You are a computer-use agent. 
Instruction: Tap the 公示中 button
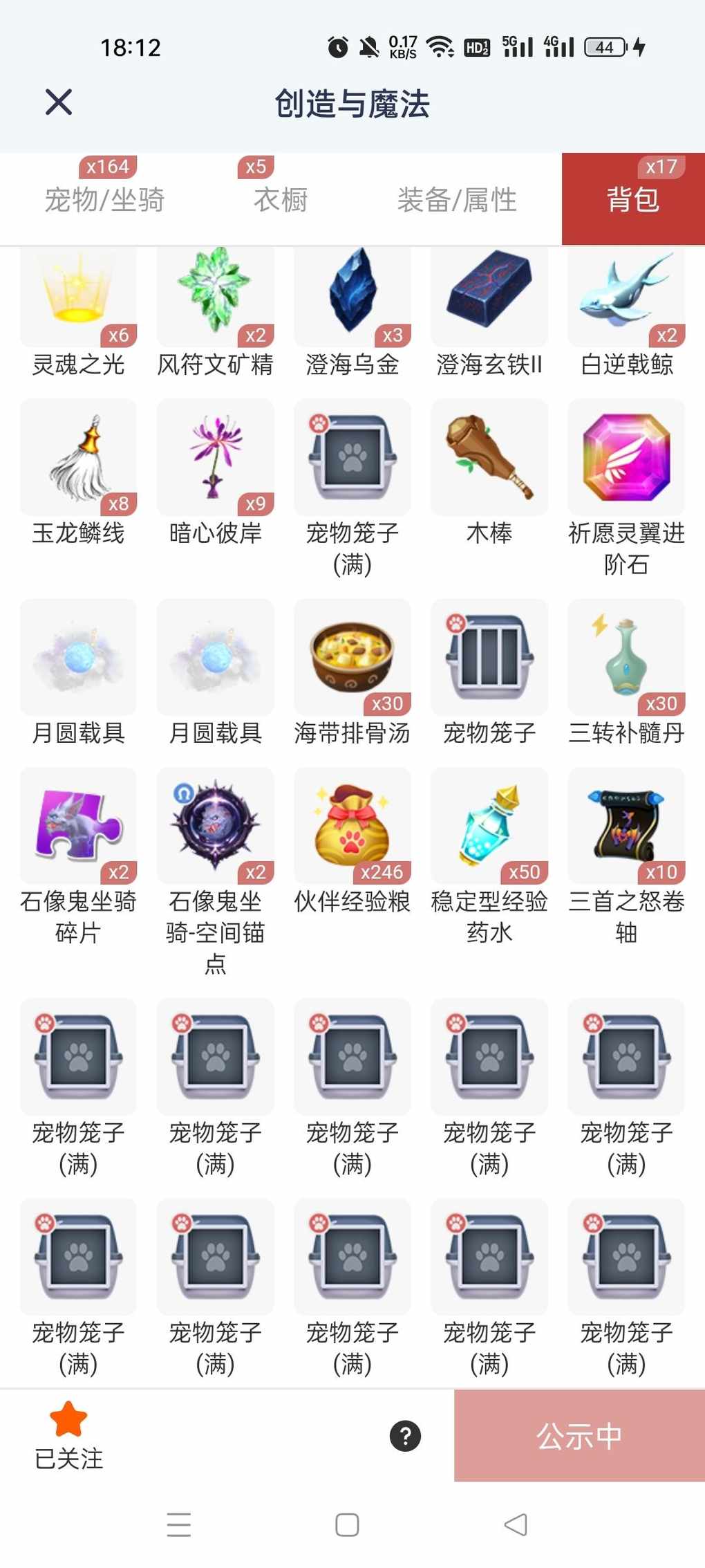pyautogui.click(x=579, y=1436)
